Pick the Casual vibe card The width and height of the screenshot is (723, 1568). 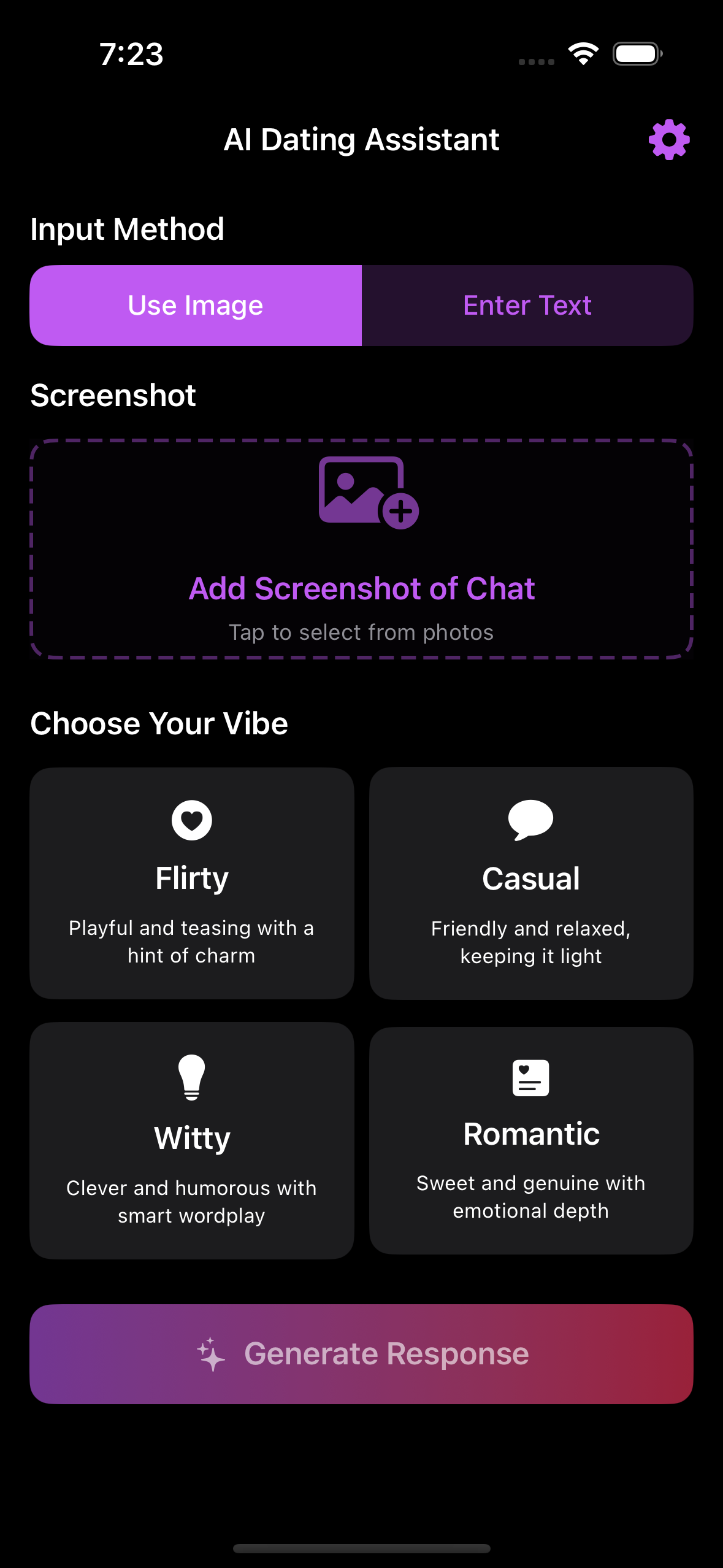coord(531,883)
